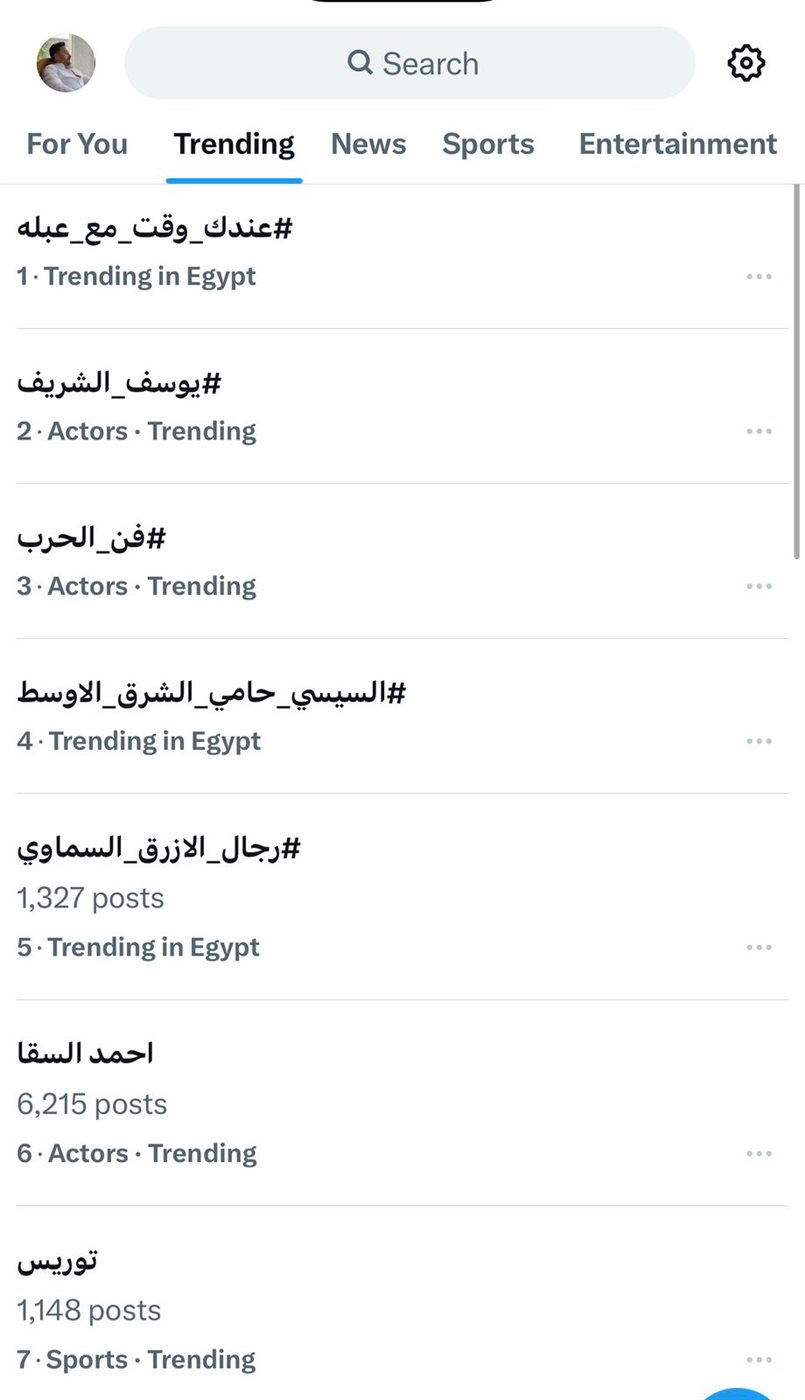The width and height of the screenshot is (805, 1400).
Task: Open more options for the 6,215 posts trend
Action: point(759,1154)
